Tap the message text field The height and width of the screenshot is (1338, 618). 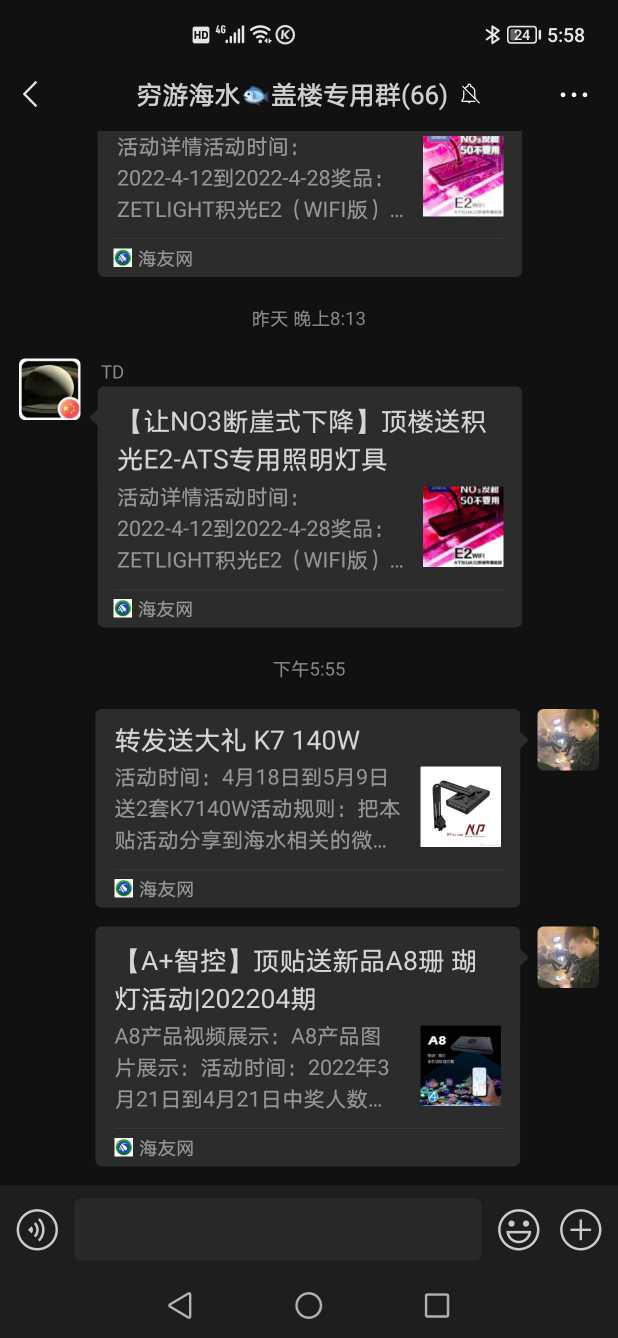tap(277, 1229)
